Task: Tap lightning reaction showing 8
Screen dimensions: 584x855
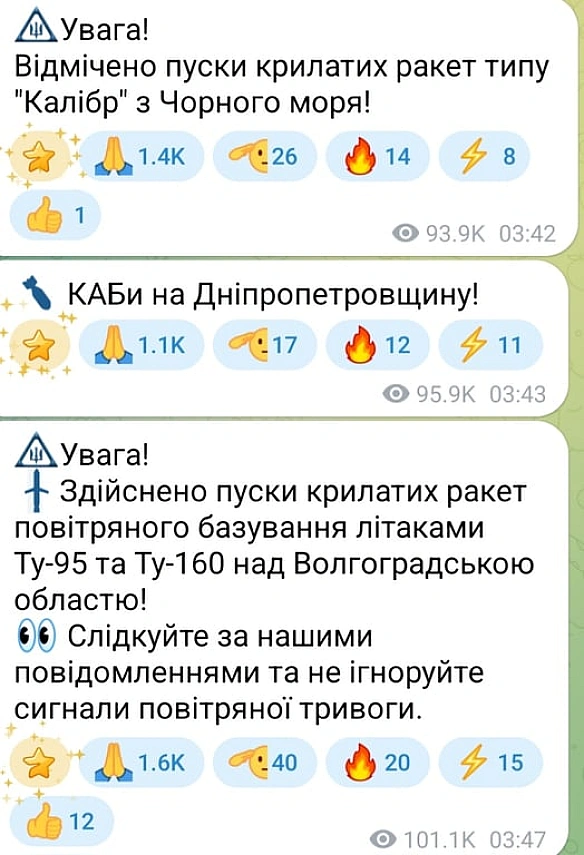Action: pyautogui.click(x=484, y=156)
